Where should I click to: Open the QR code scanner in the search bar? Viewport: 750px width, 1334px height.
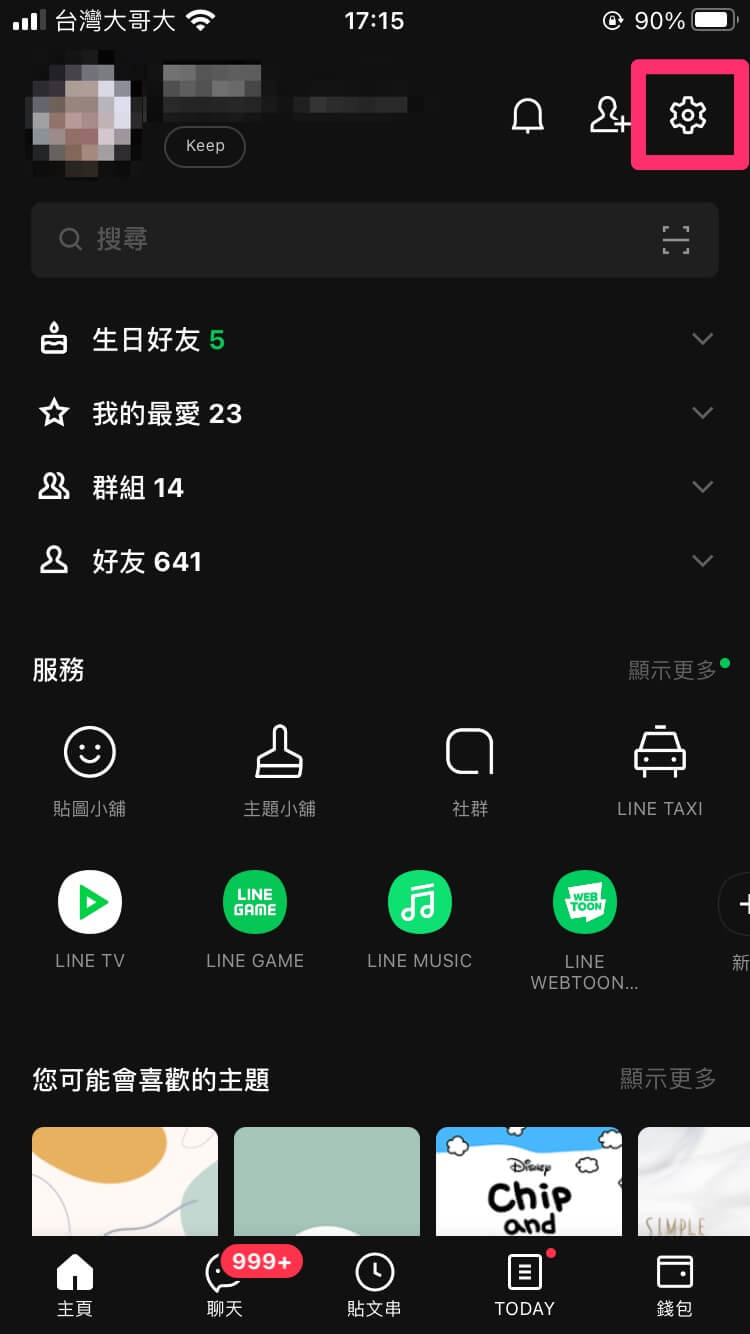coord(676,240)
